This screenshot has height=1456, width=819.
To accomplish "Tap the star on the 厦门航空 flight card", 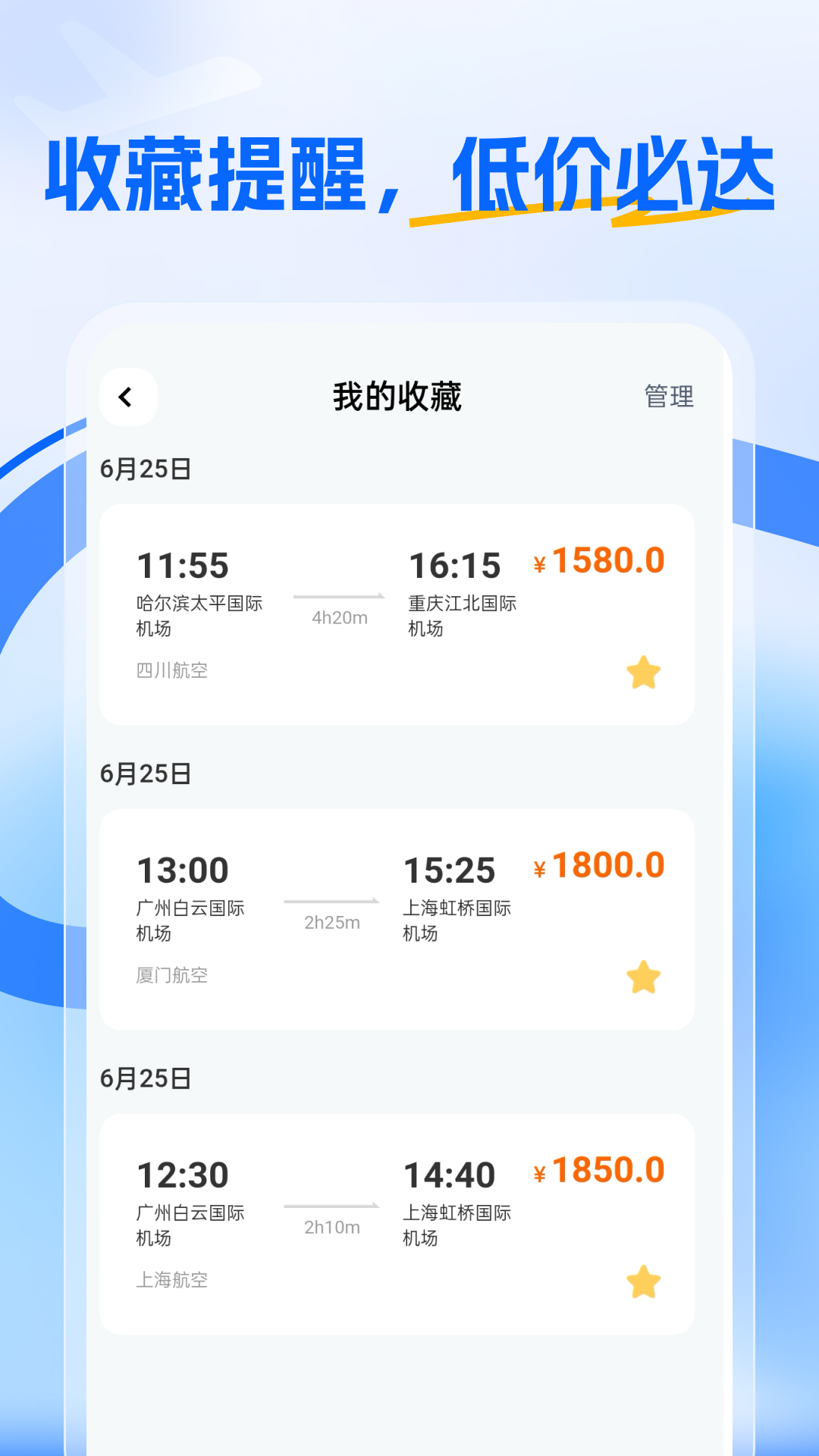I will coord(643,978).
